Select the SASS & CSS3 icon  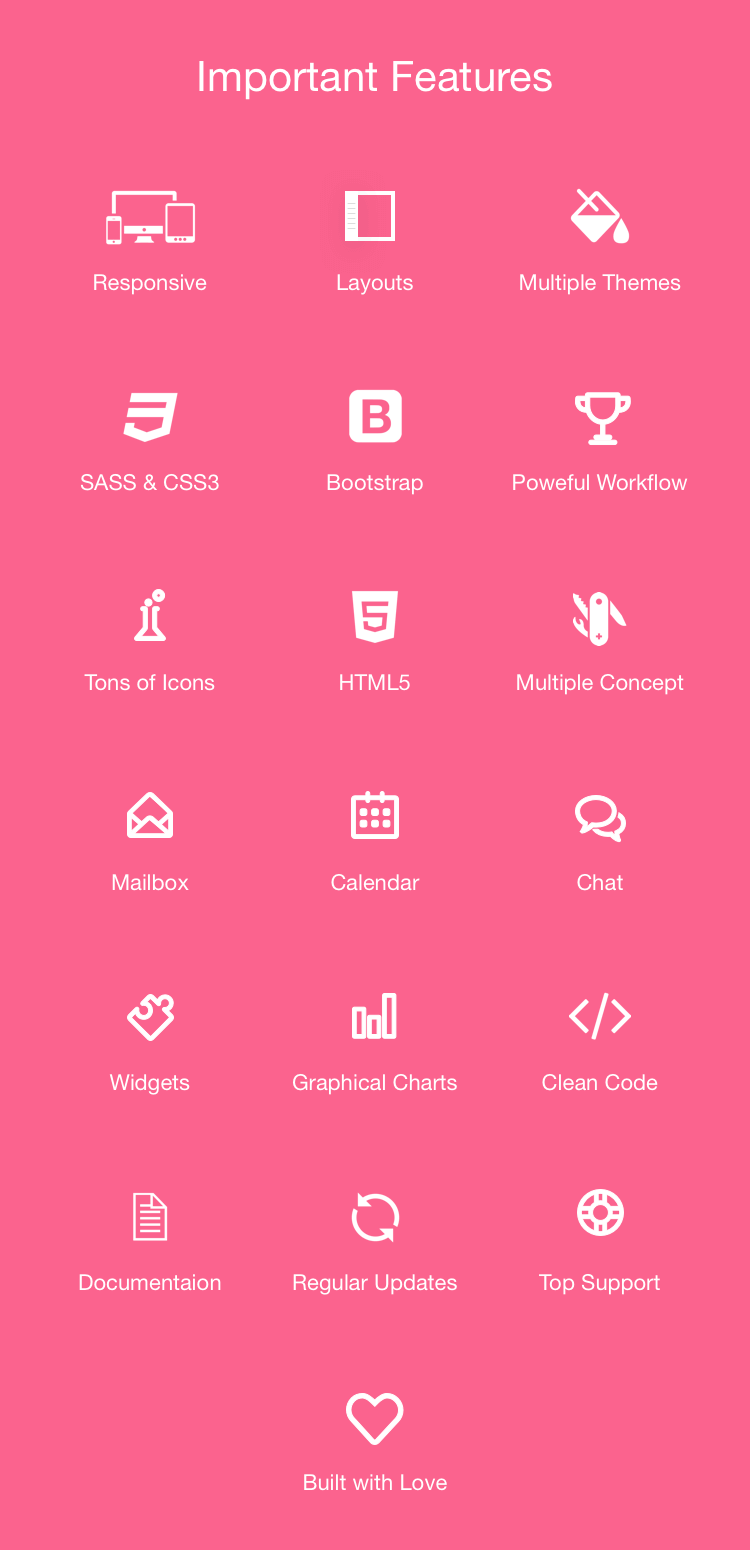(x=150, y=415)
